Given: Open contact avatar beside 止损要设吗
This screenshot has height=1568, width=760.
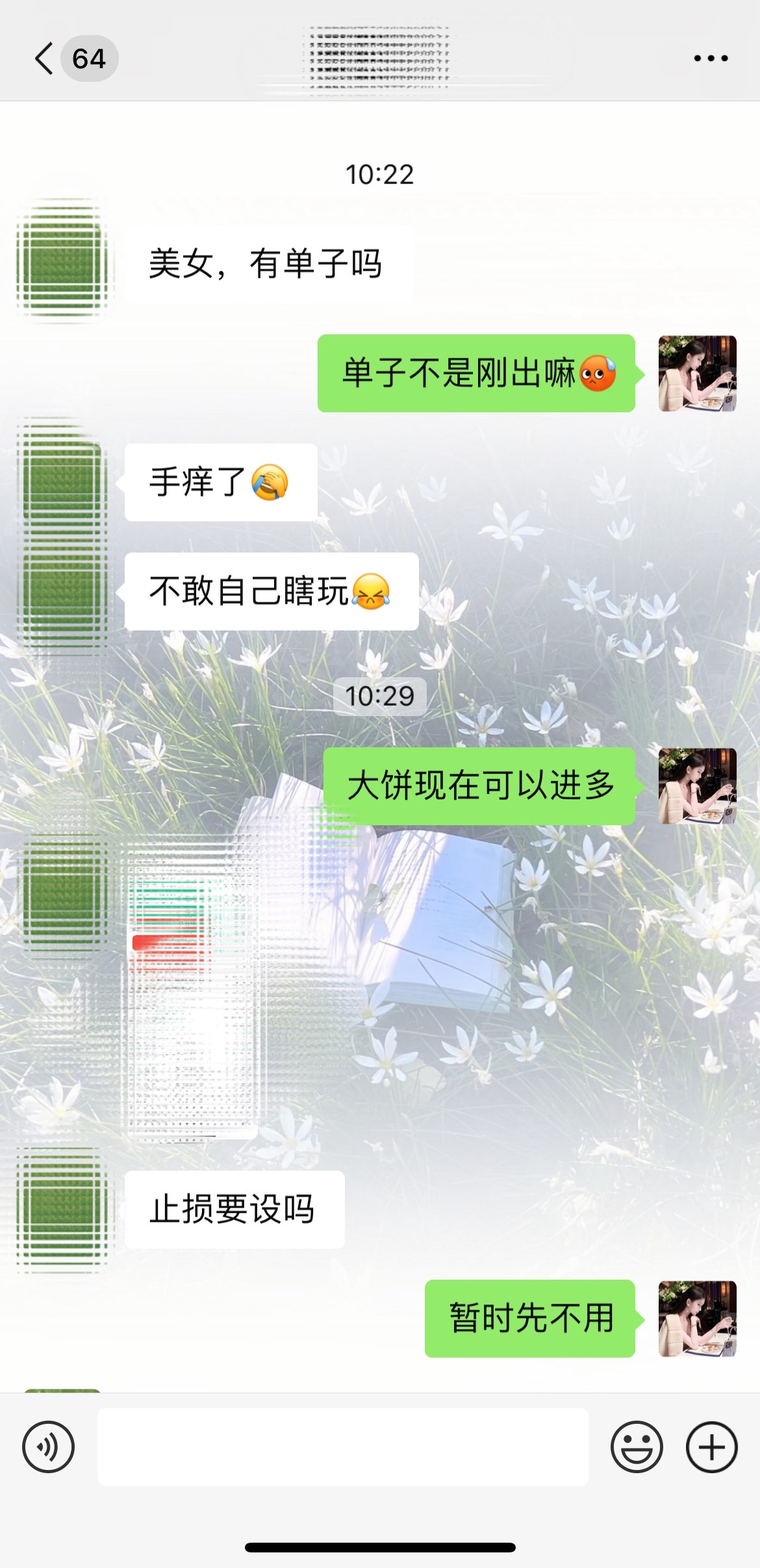Looking at the screenshot, I should (63, 1209).
